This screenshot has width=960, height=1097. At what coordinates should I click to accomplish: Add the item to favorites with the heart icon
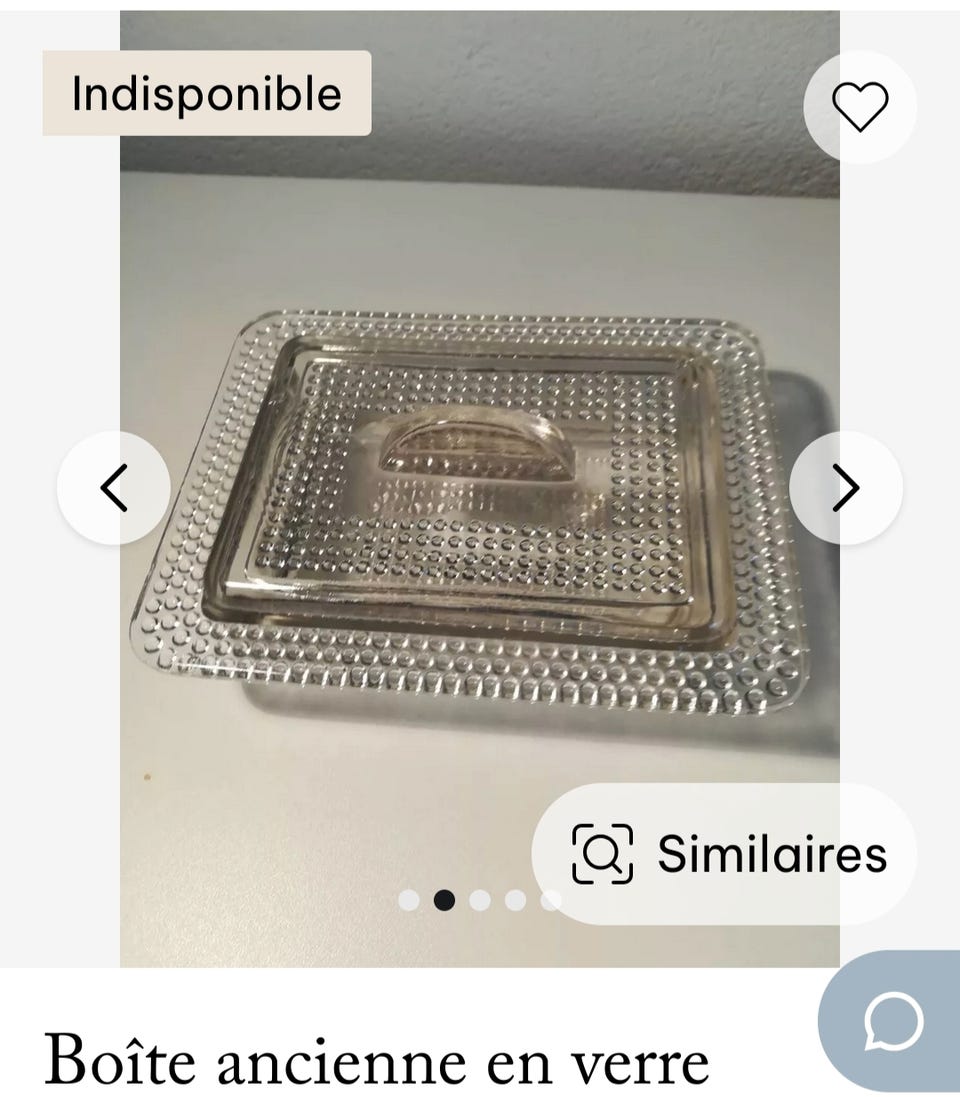pyautogui.click(x=860, y=108)
